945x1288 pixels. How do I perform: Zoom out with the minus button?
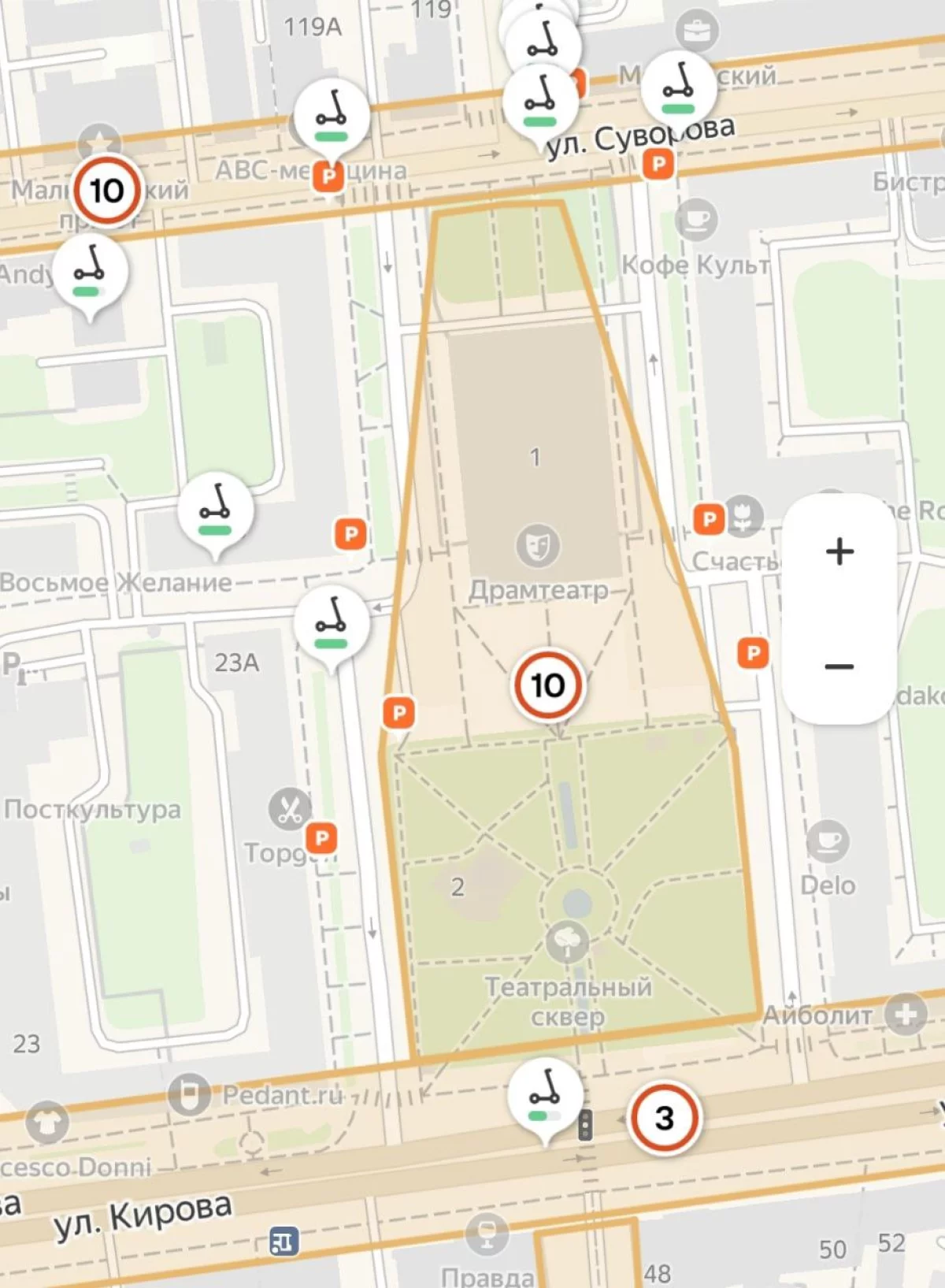click(x=839, y=666)
